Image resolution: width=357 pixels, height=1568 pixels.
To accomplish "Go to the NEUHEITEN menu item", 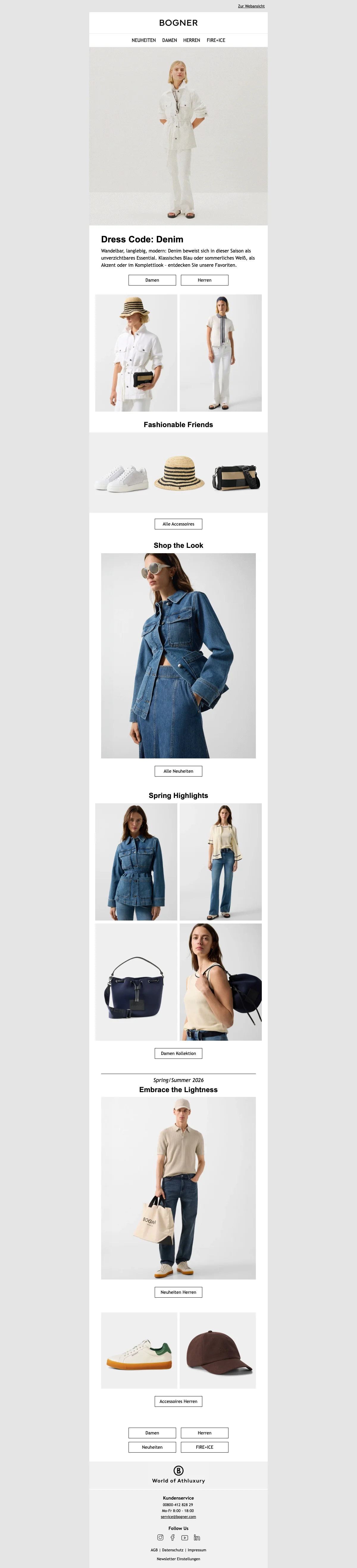I will (143, 40).
